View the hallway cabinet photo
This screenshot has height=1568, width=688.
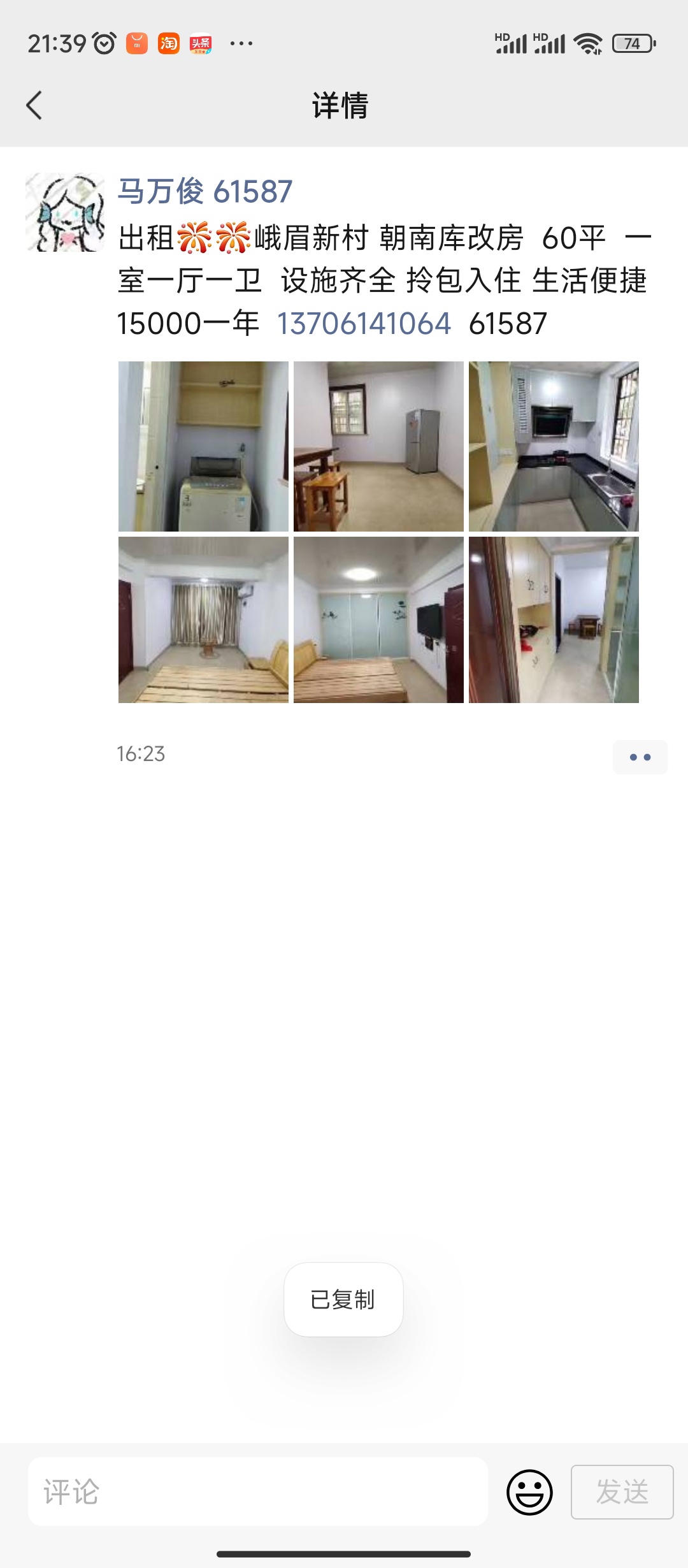point(554,620)
